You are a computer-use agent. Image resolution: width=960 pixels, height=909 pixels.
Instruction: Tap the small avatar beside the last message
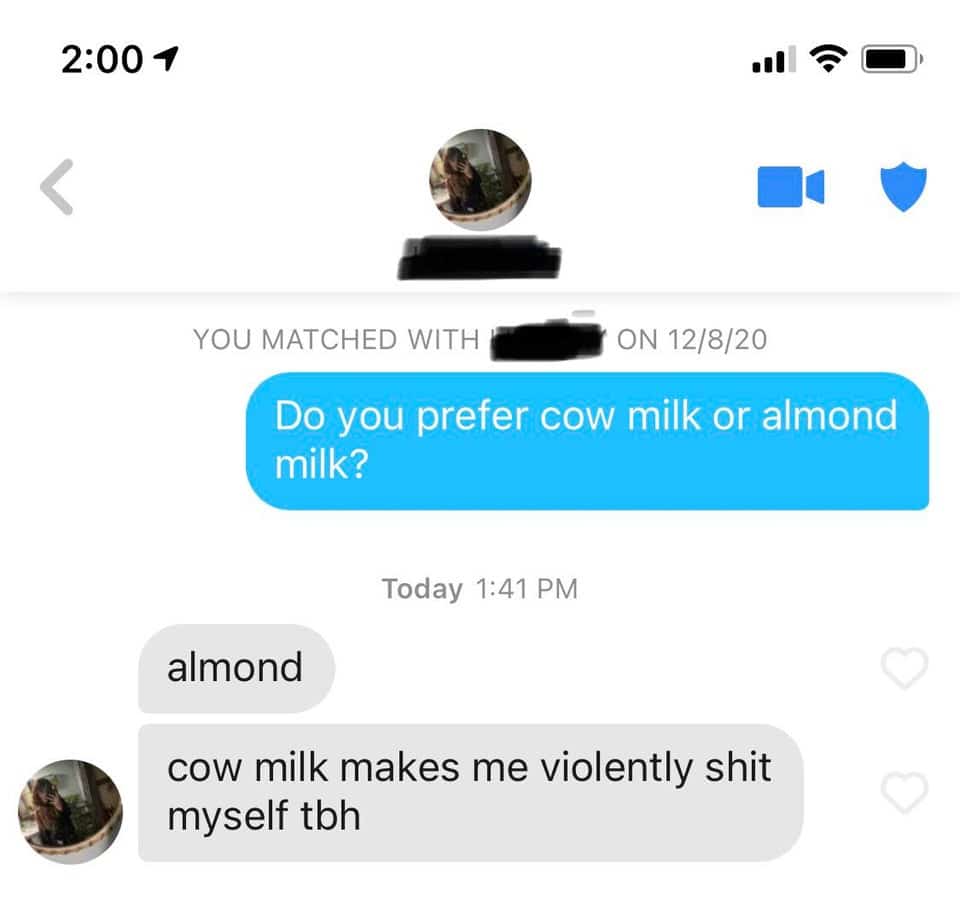[70, 810]
